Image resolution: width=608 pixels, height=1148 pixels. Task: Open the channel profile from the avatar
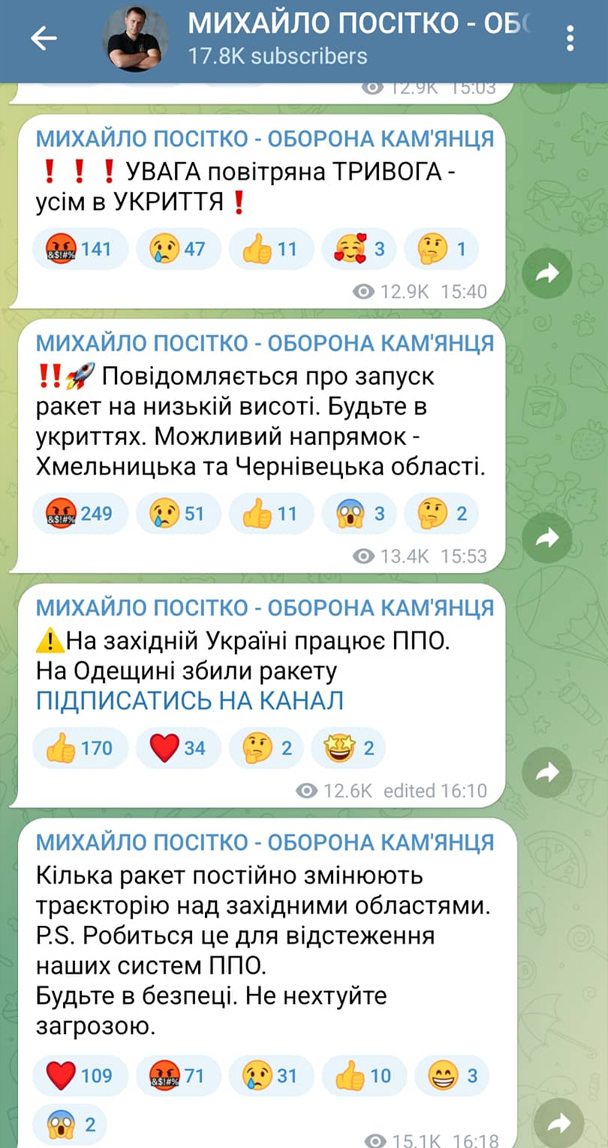(x=139, y=39)
